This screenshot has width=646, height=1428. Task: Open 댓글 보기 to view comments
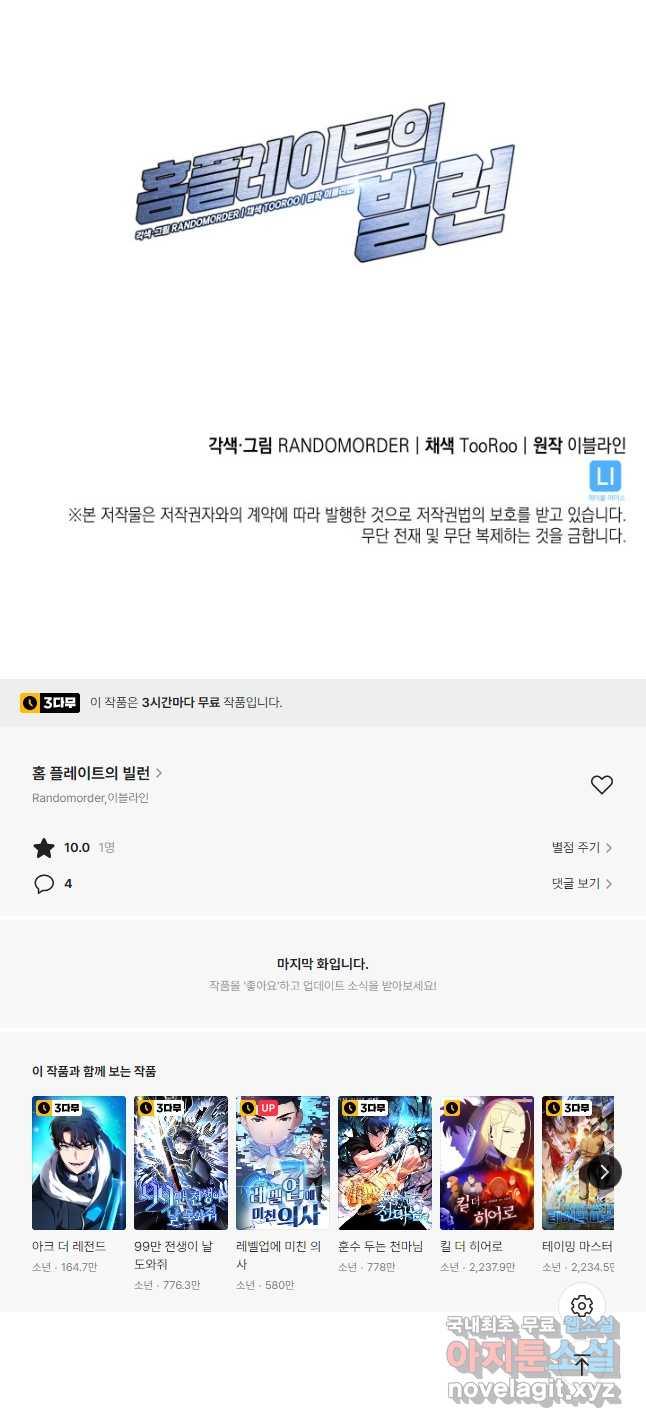click(581, 884)
